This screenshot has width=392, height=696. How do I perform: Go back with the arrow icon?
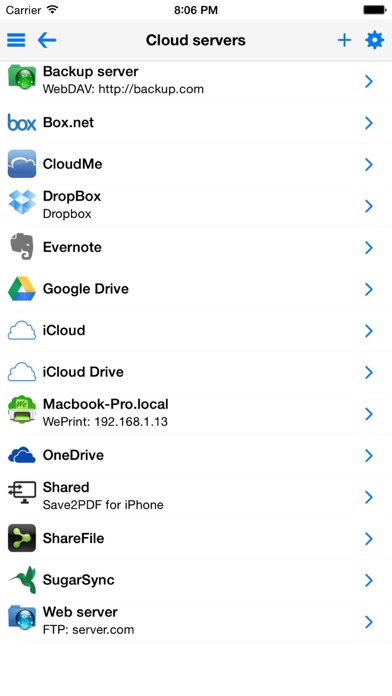47,40
